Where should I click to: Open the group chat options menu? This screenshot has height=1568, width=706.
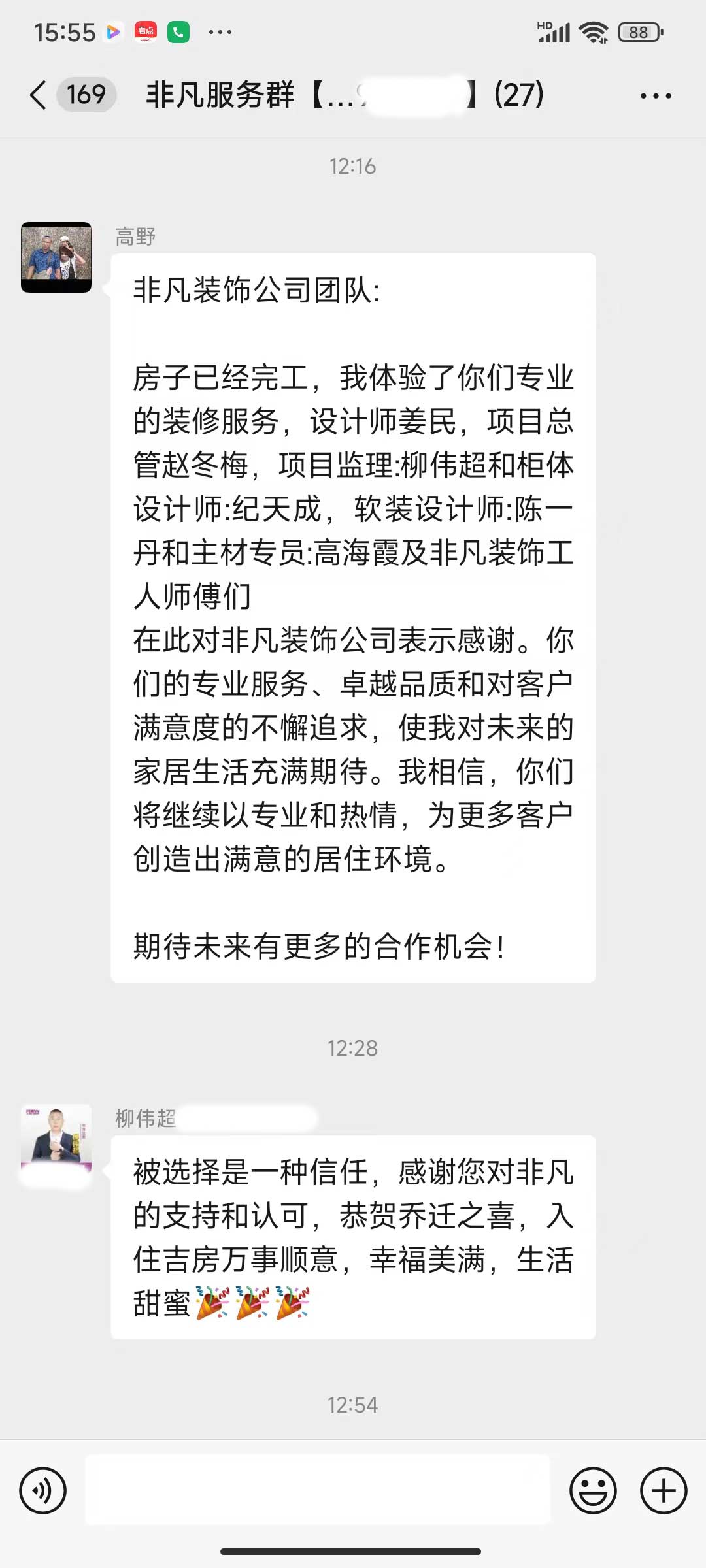tap(655, 95)
